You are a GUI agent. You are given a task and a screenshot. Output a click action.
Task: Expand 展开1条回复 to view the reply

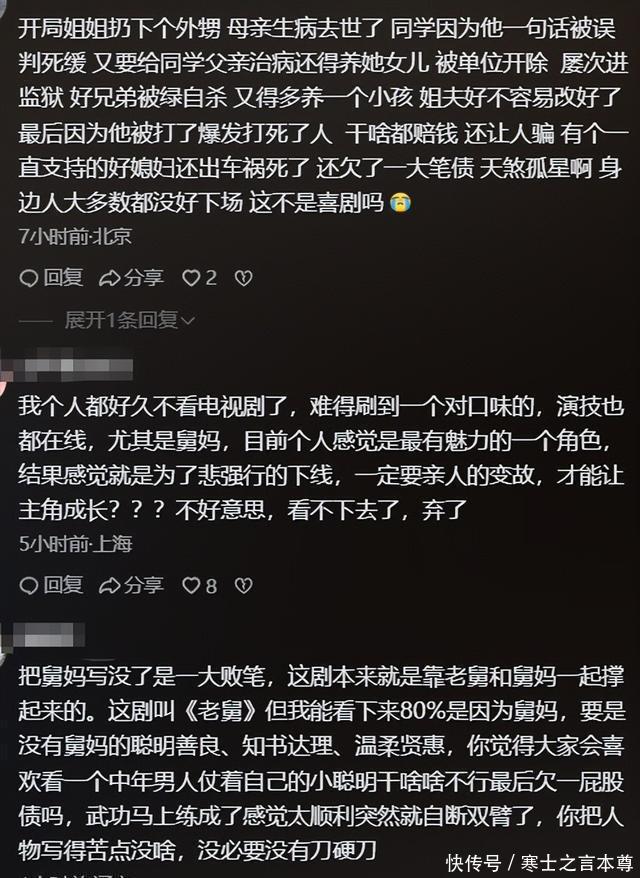click(130, 320)
